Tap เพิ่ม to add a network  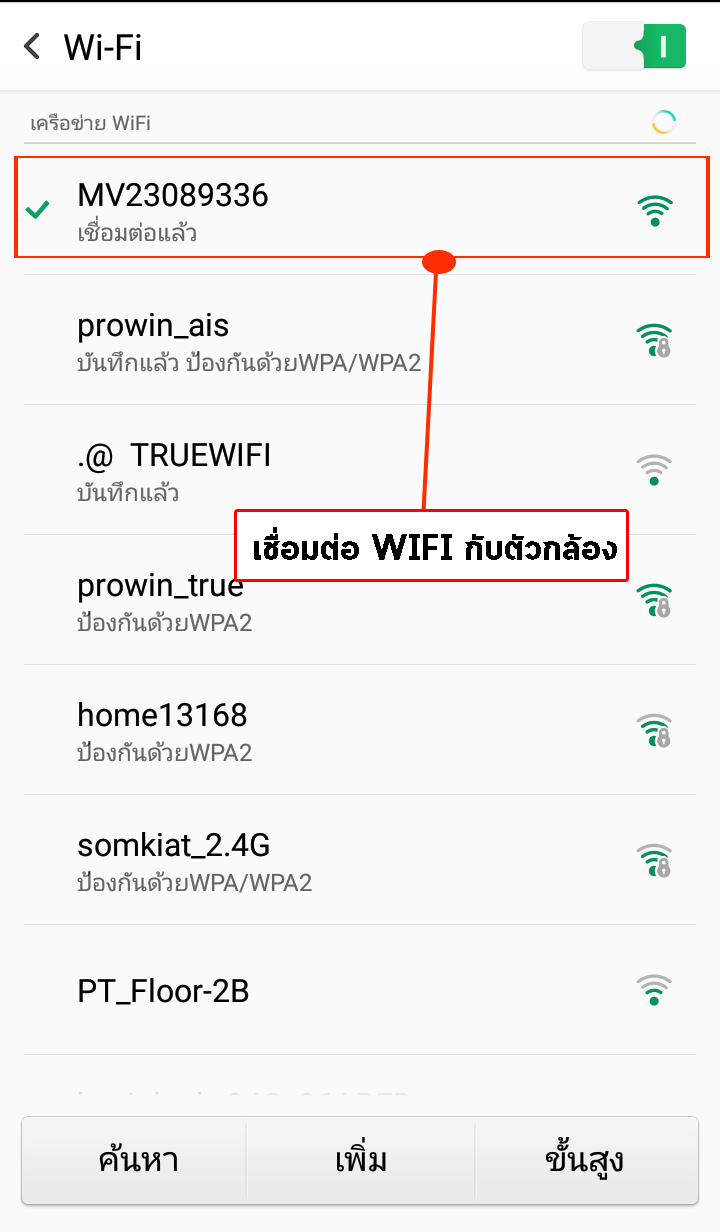[360, 1161]
